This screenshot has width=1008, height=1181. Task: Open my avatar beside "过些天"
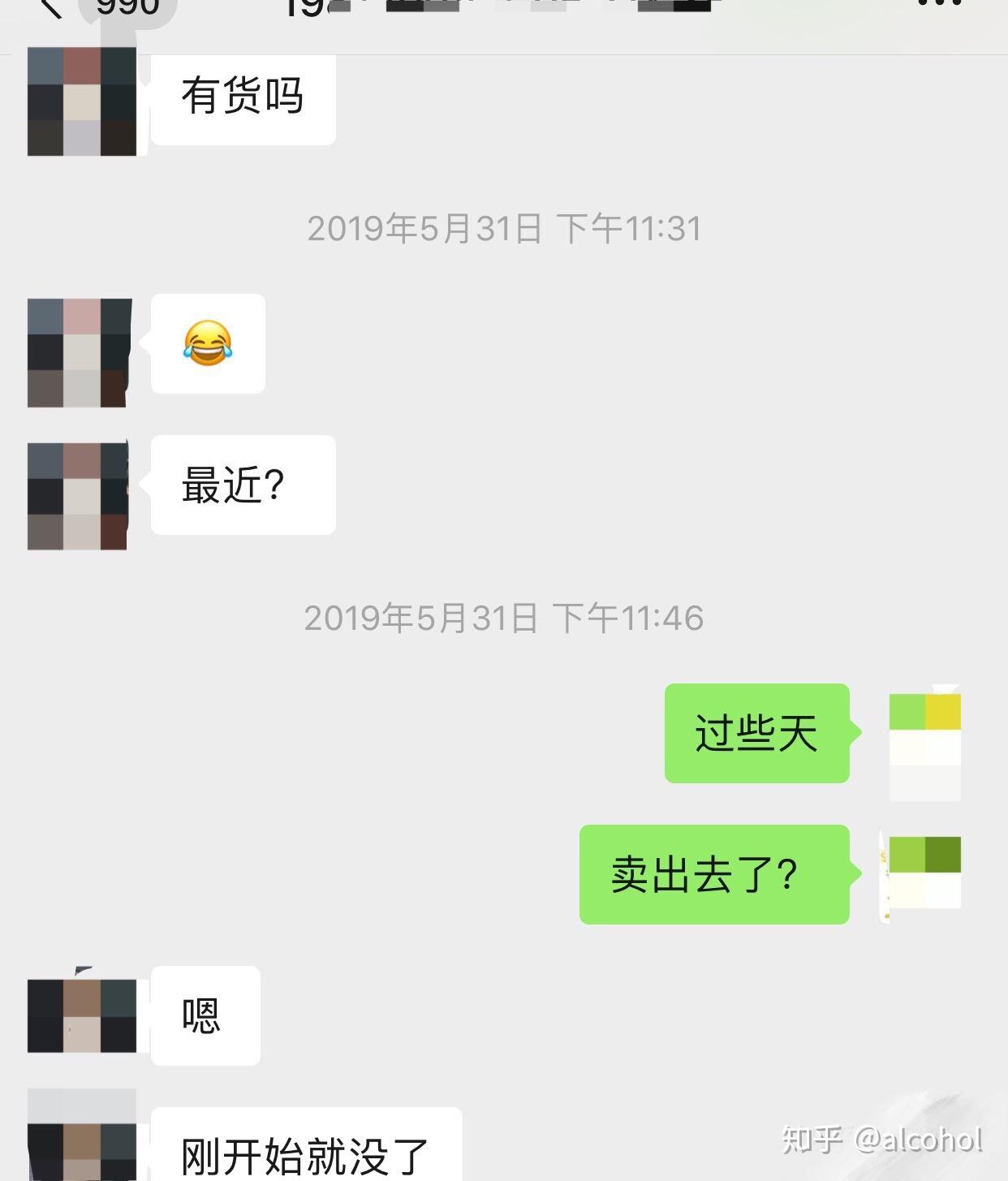point(924,746)
